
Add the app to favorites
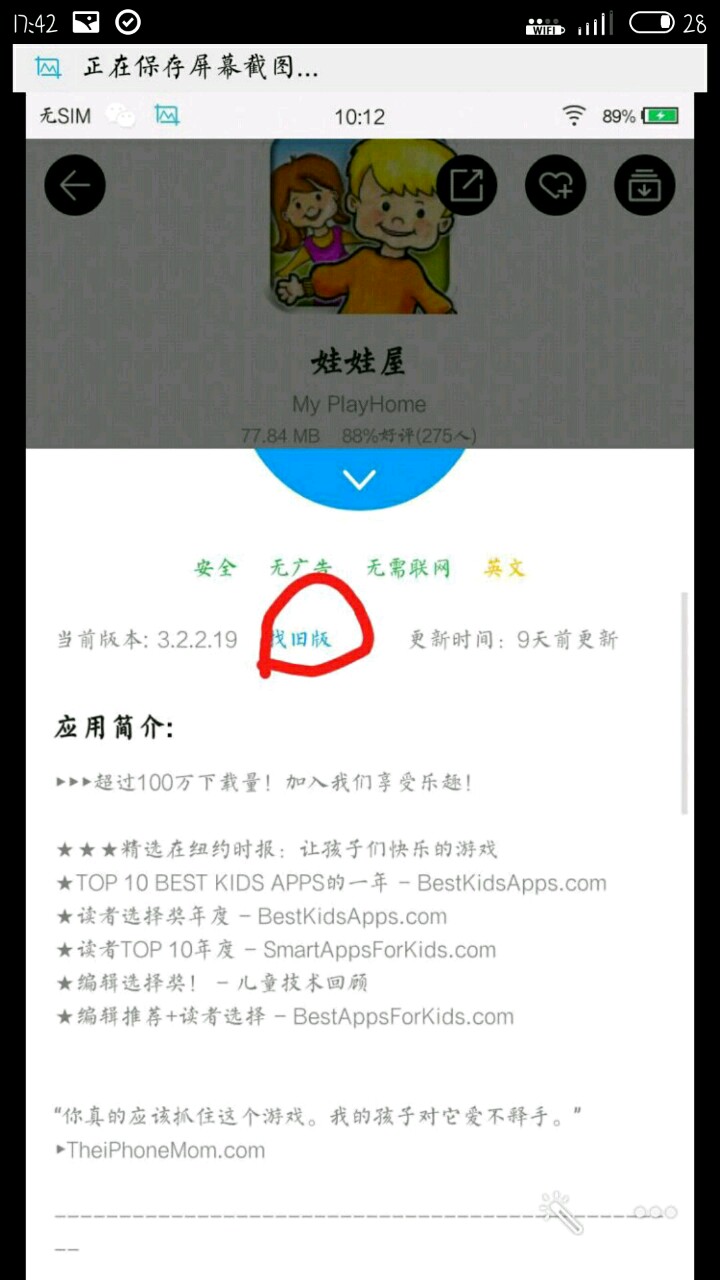(x=555, y=186)
